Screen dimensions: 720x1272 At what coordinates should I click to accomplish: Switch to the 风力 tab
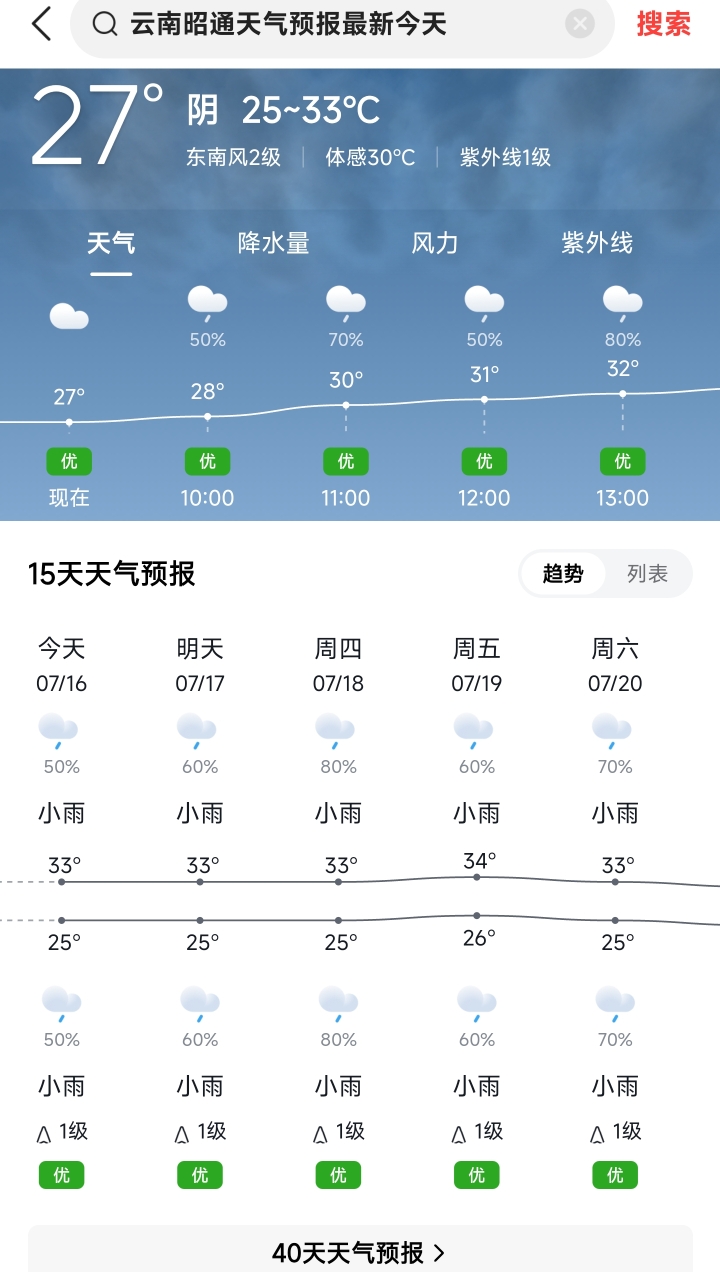[x=435, y=243]
